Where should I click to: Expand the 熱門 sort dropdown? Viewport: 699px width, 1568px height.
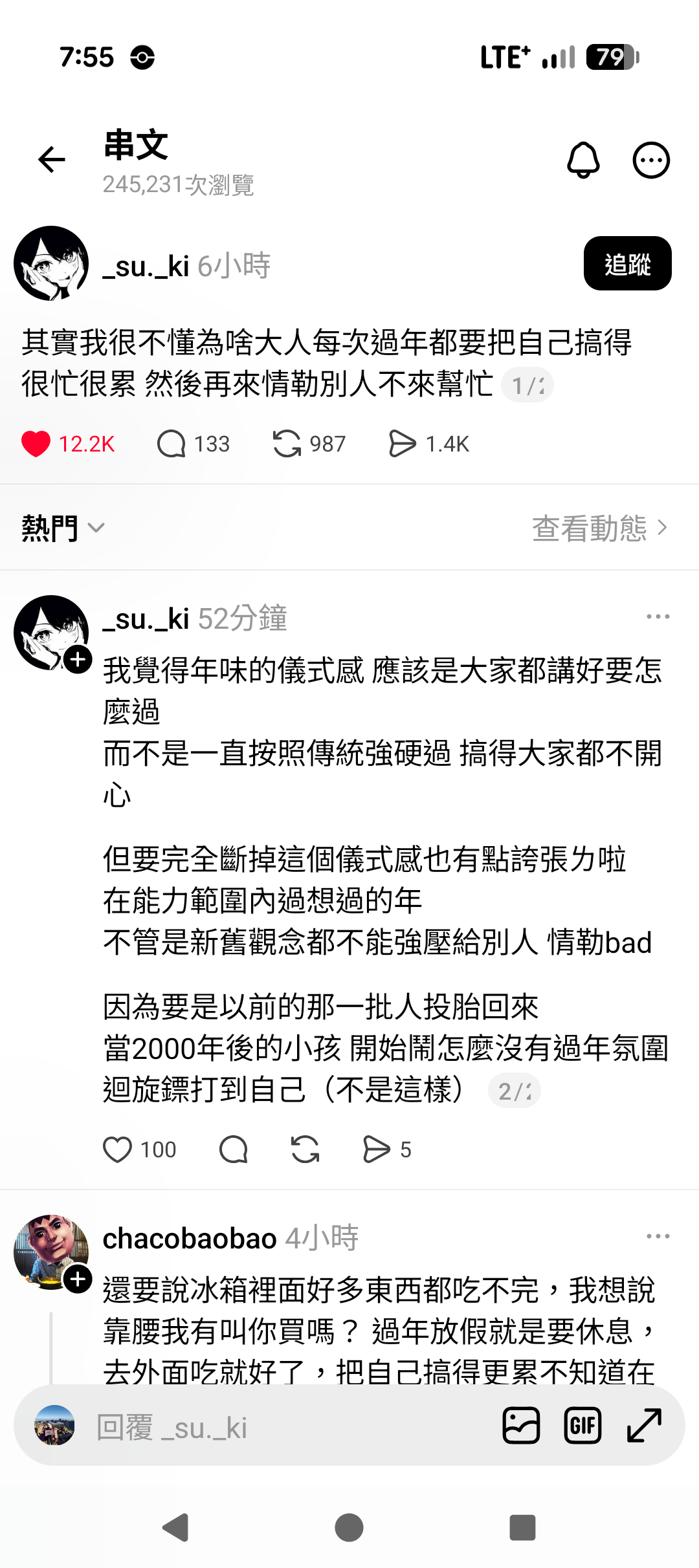[x=63, y=528]
